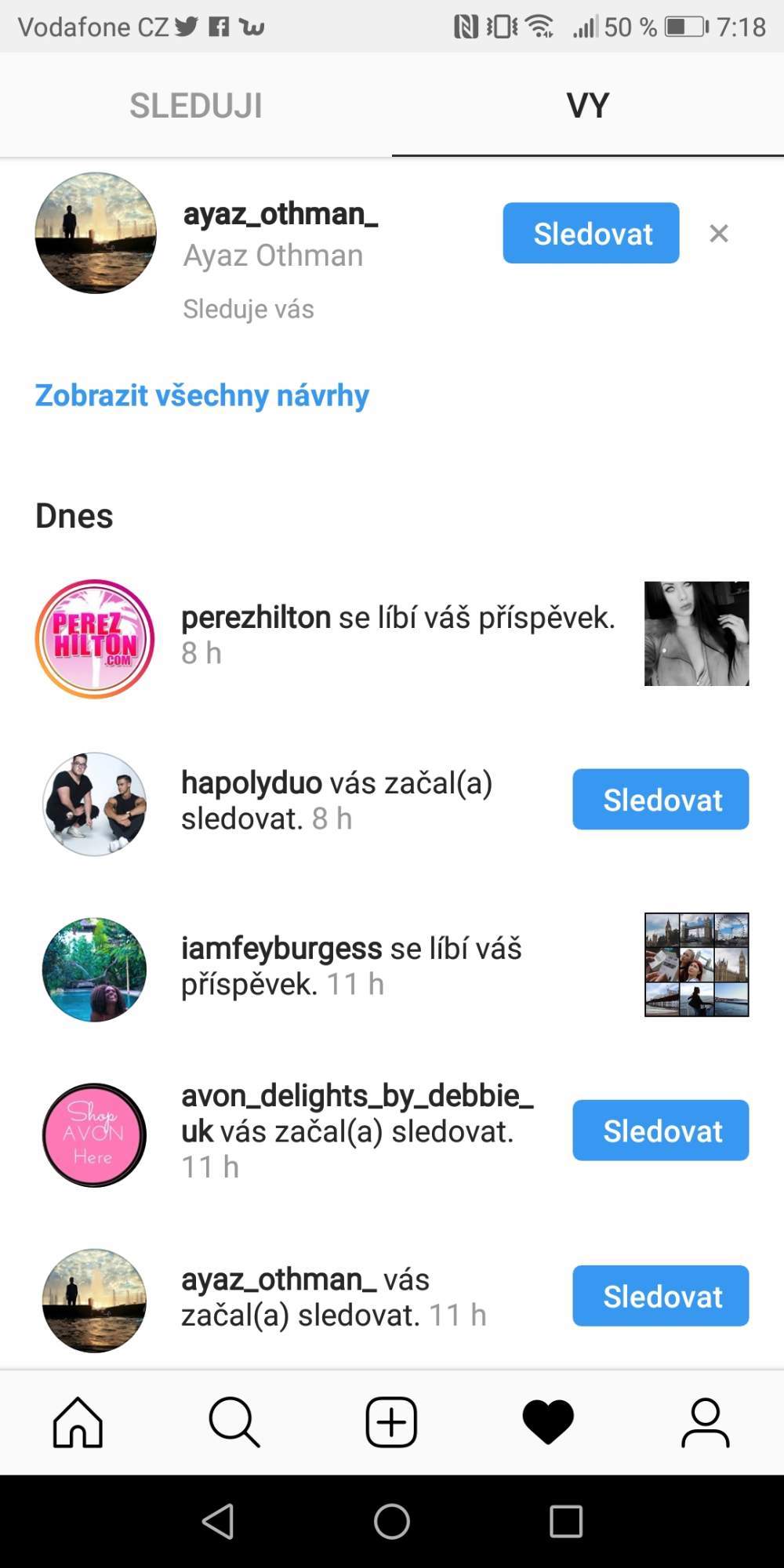The width and height of the screenshot is (784, 1568).
Task: Tap the system home button
Action: [392, 1522]
